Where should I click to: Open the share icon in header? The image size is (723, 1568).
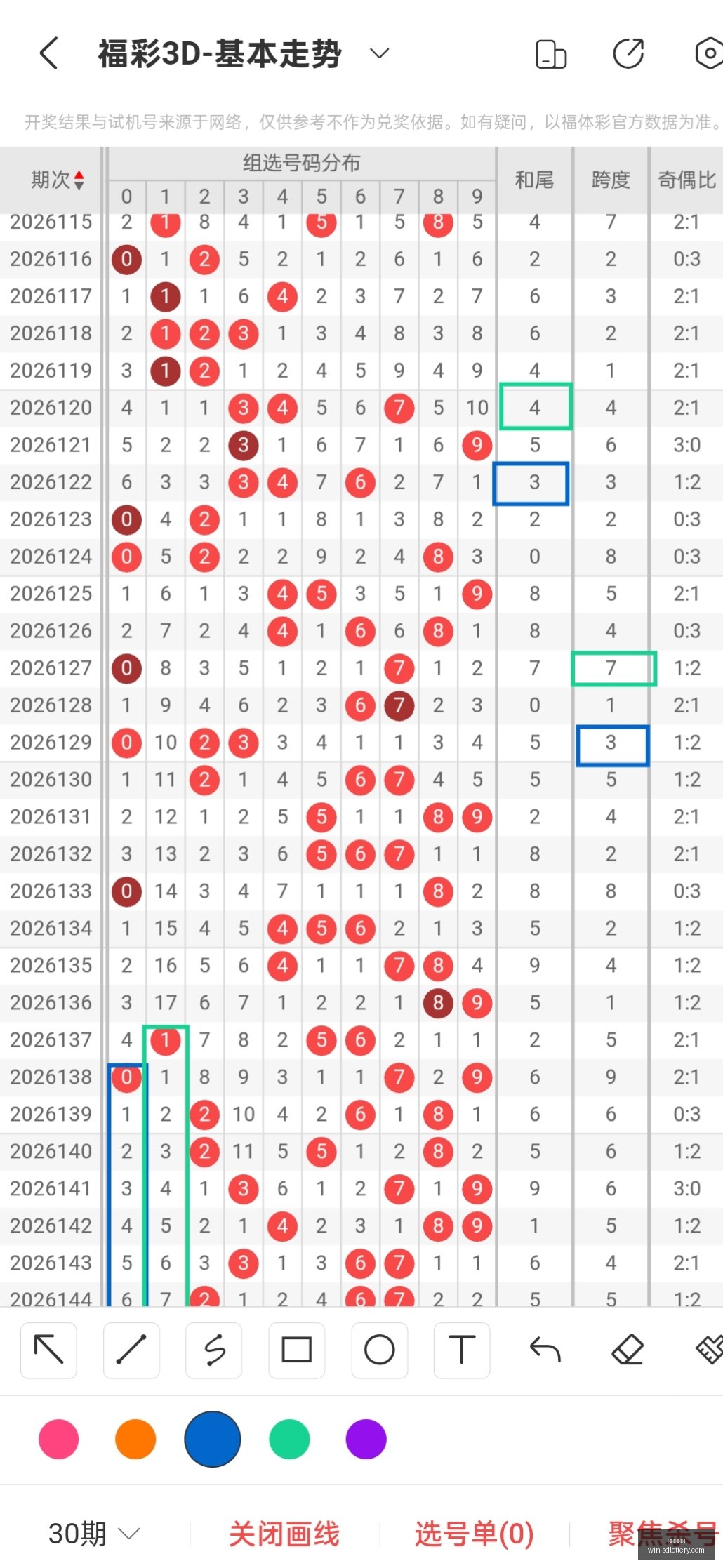[628, 54]
